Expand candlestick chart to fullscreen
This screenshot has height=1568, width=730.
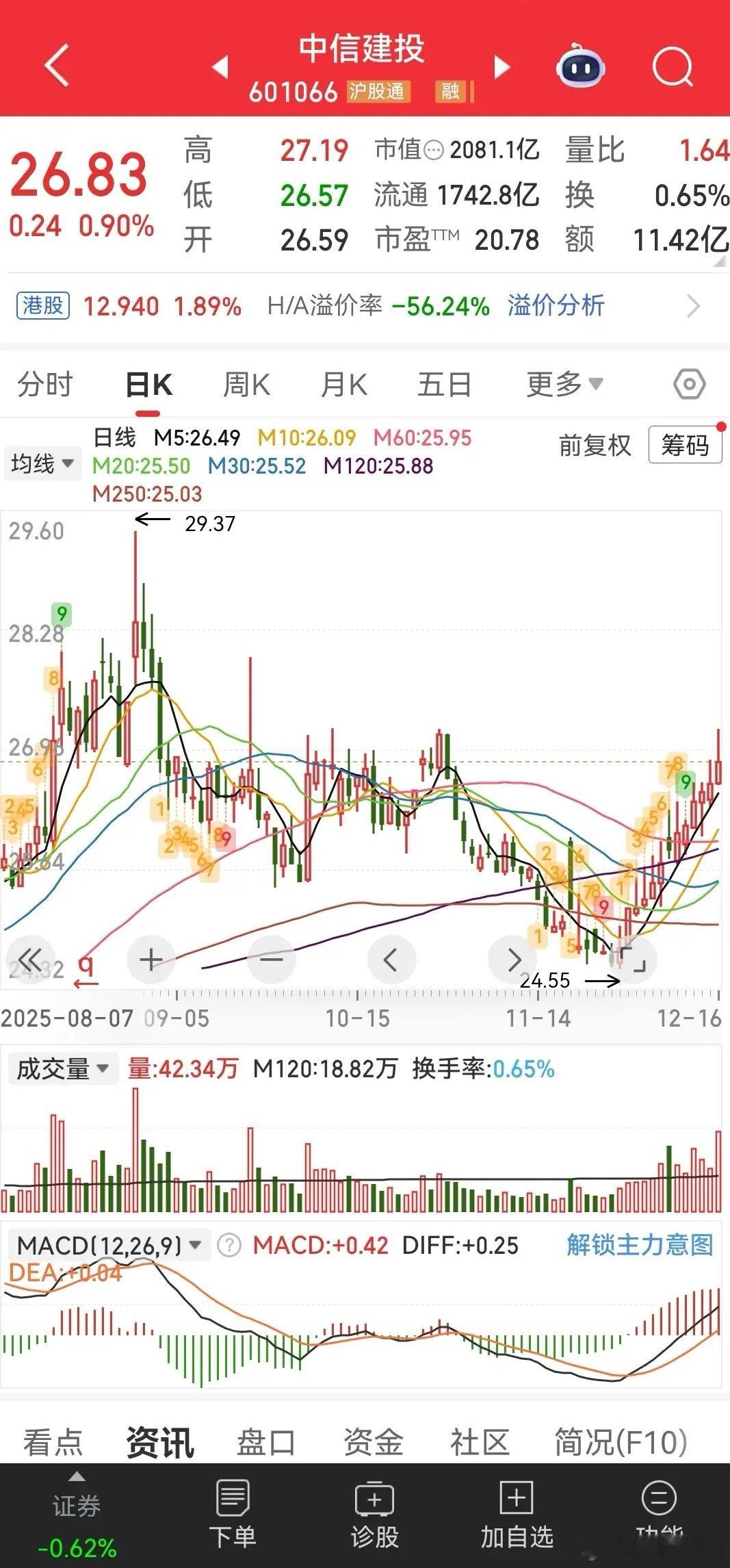pos(633,960)
